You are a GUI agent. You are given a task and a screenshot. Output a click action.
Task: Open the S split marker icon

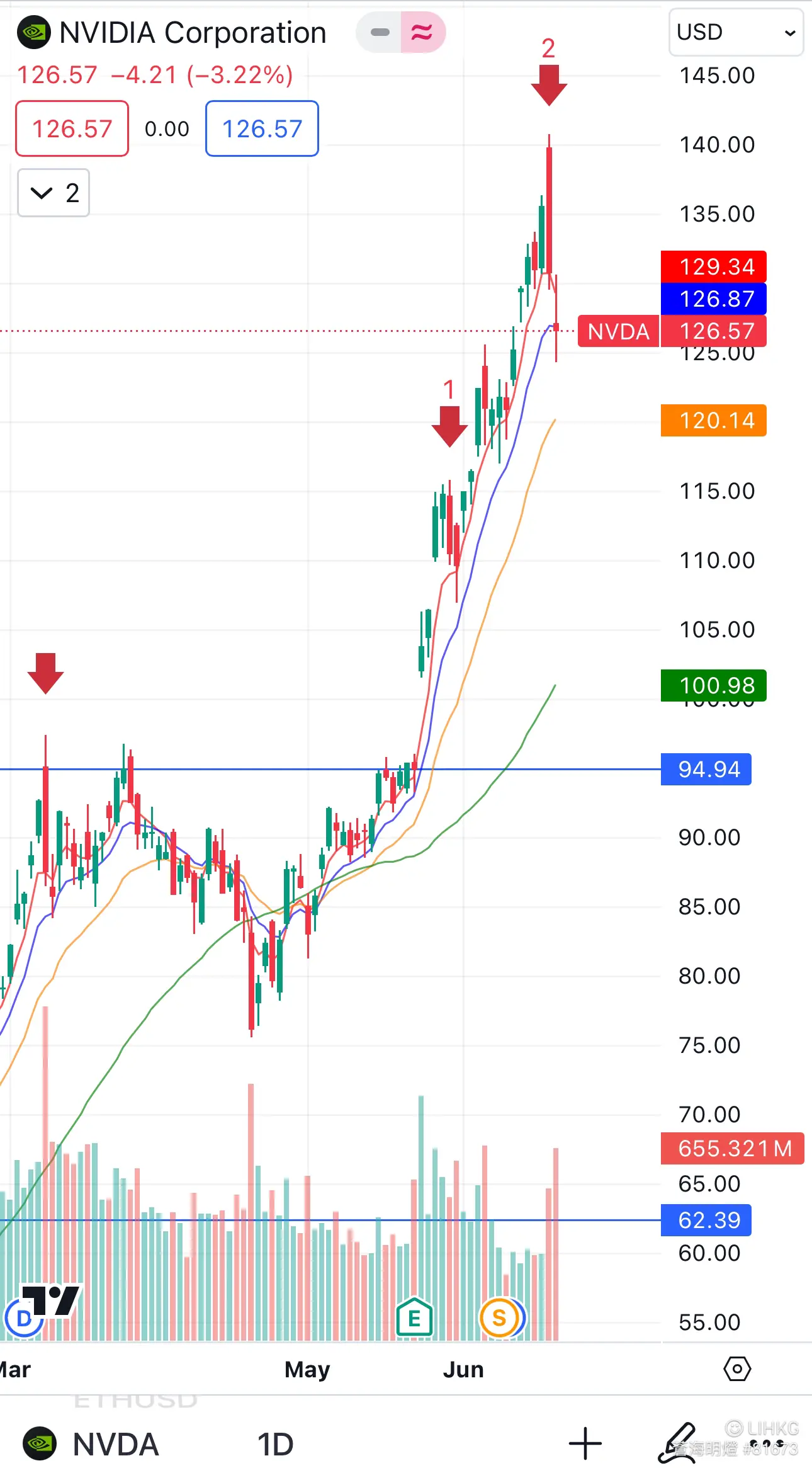point(500,1317)
